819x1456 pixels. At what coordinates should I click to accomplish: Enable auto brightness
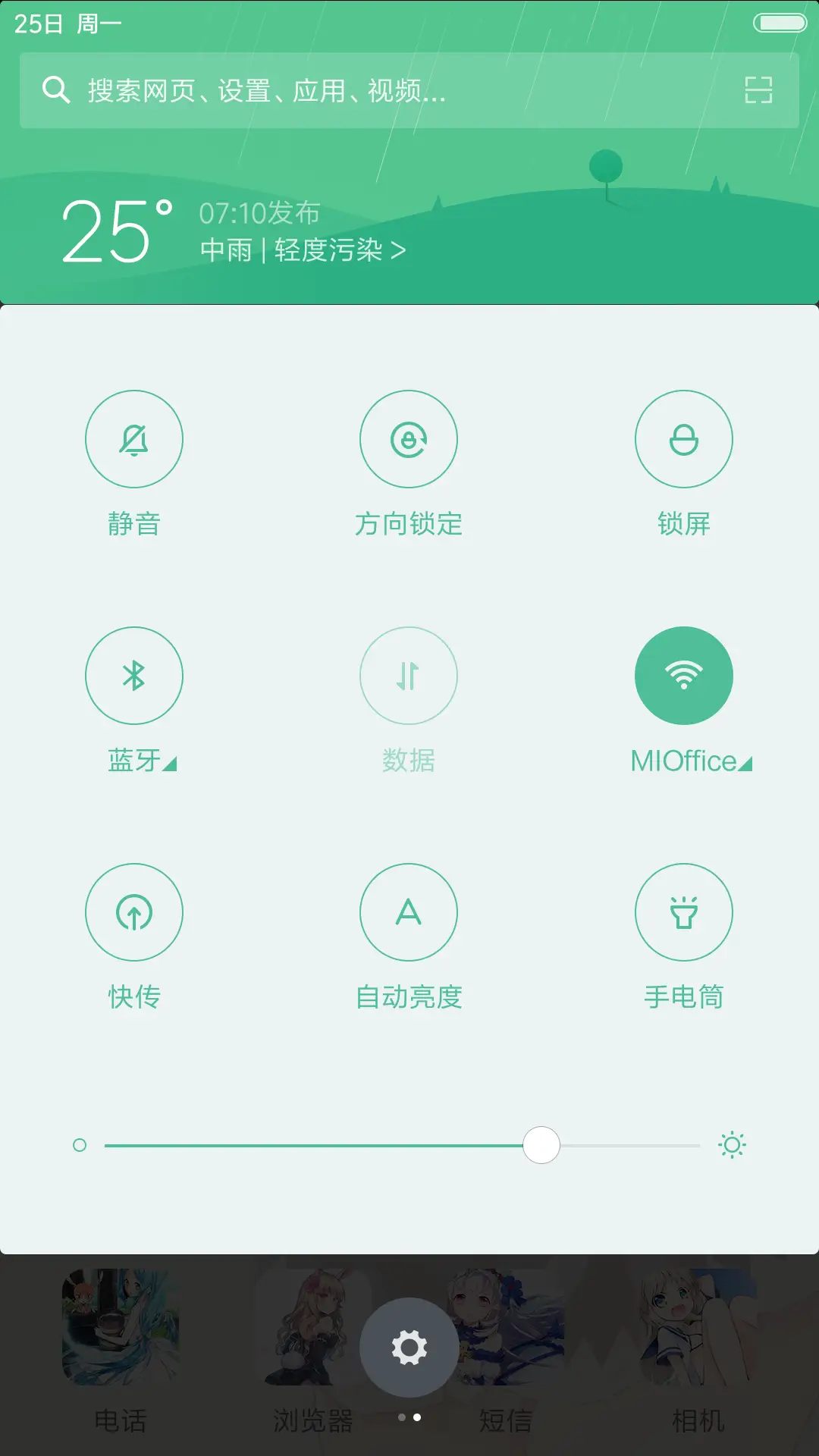click(x=409, y=912)
